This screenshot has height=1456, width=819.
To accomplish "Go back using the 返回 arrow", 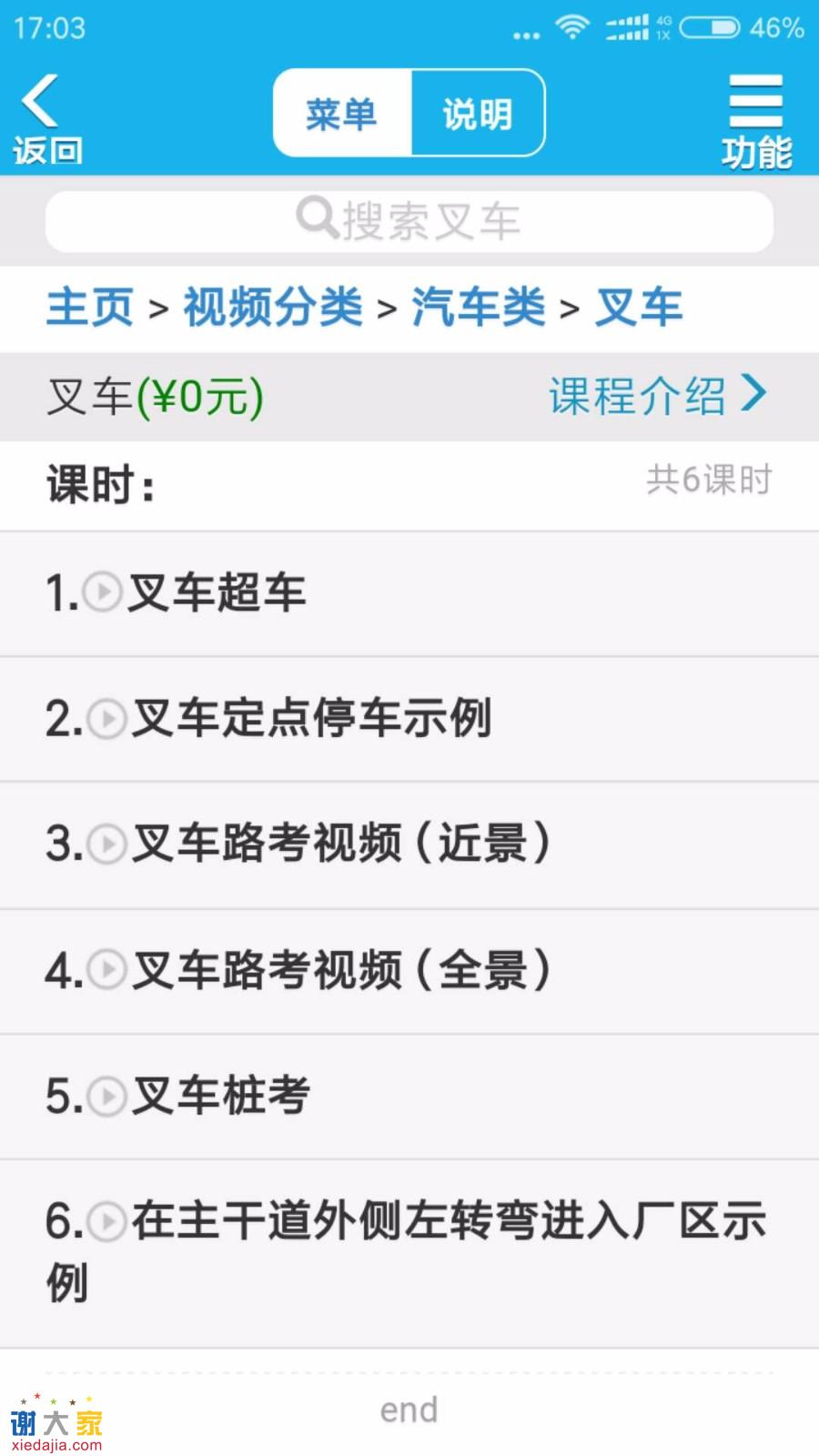I will coord(45,120).
